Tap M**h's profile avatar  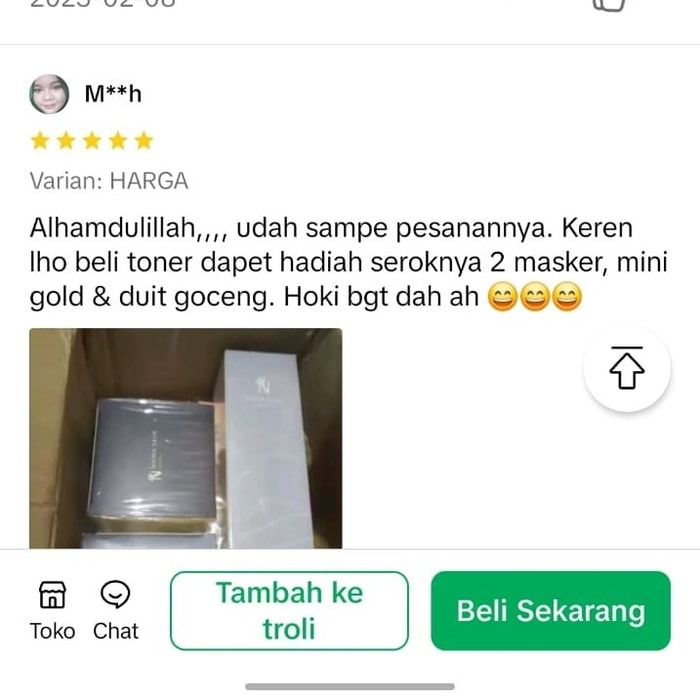pos(49,94)
